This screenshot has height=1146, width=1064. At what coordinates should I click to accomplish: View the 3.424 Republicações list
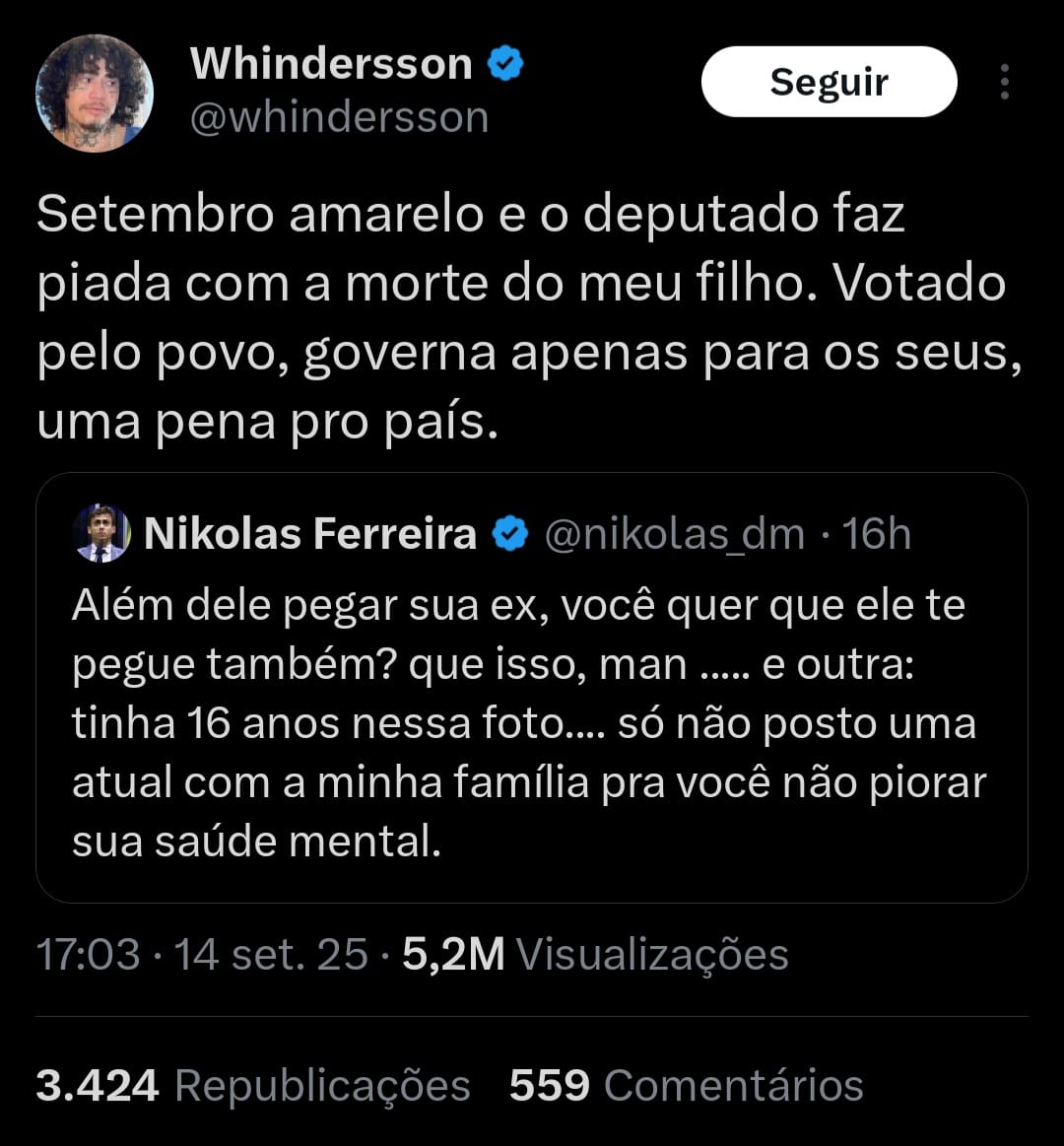pyautogui.click(x=253, y=1086)
